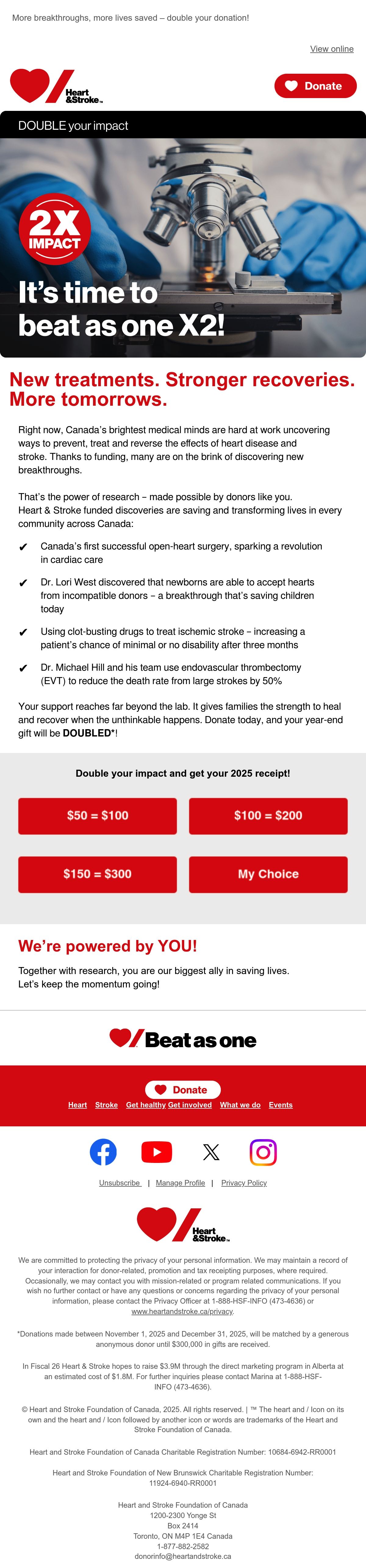Screen dimensions: 366x1568
Task: Open the View online link
Action: pos(332,49)
